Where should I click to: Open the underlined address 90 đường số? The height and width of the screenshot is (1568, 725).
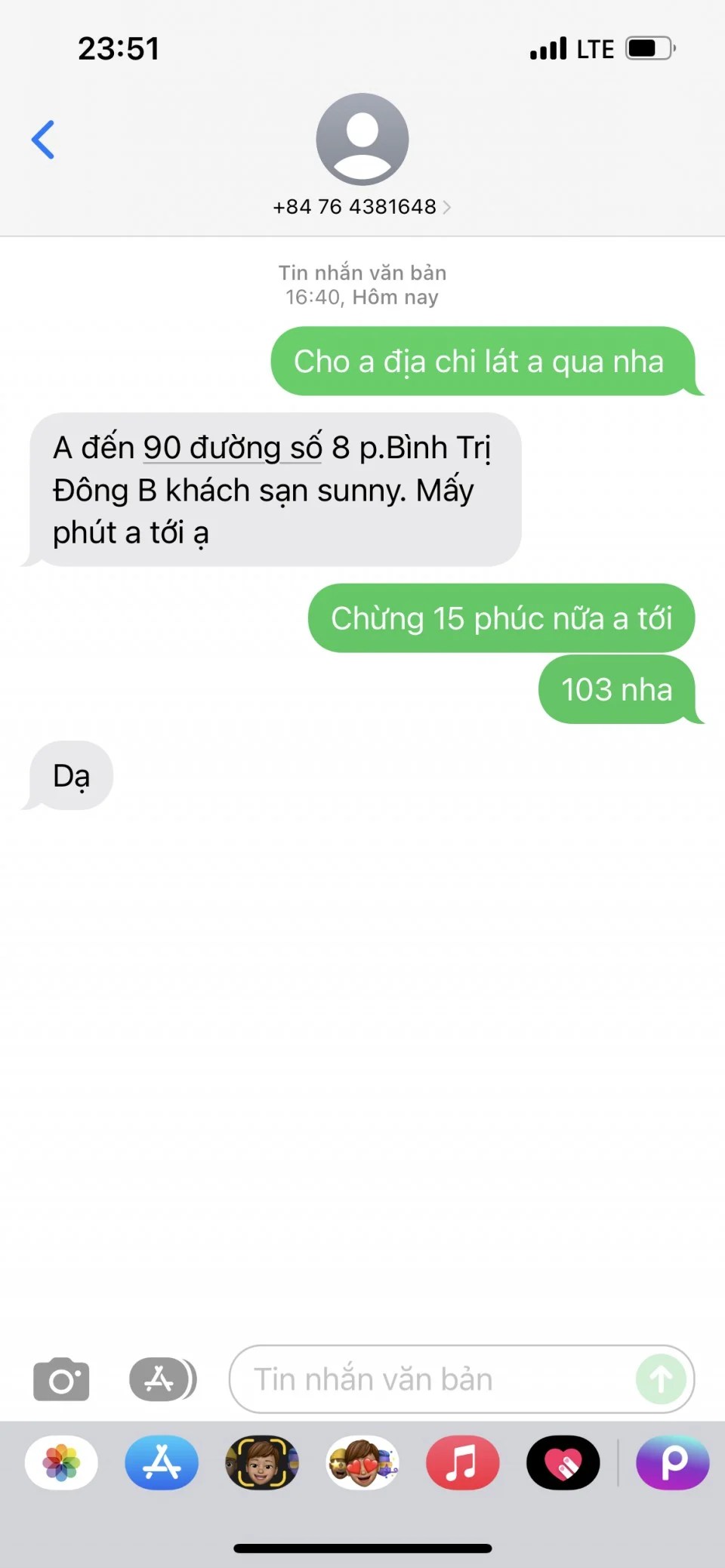(x=233, y=448)
